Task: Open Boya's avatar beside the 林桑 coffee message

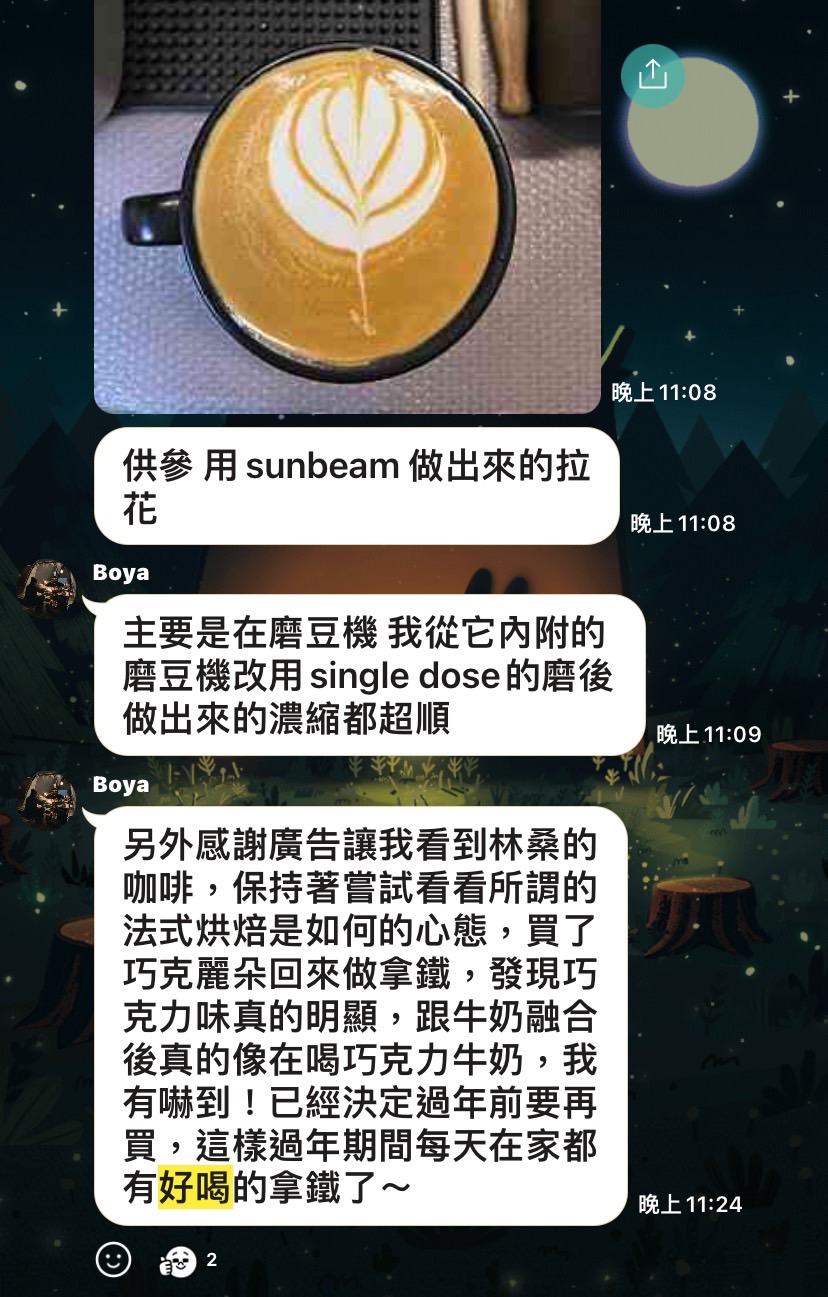Action: click(x=47, y=800)
